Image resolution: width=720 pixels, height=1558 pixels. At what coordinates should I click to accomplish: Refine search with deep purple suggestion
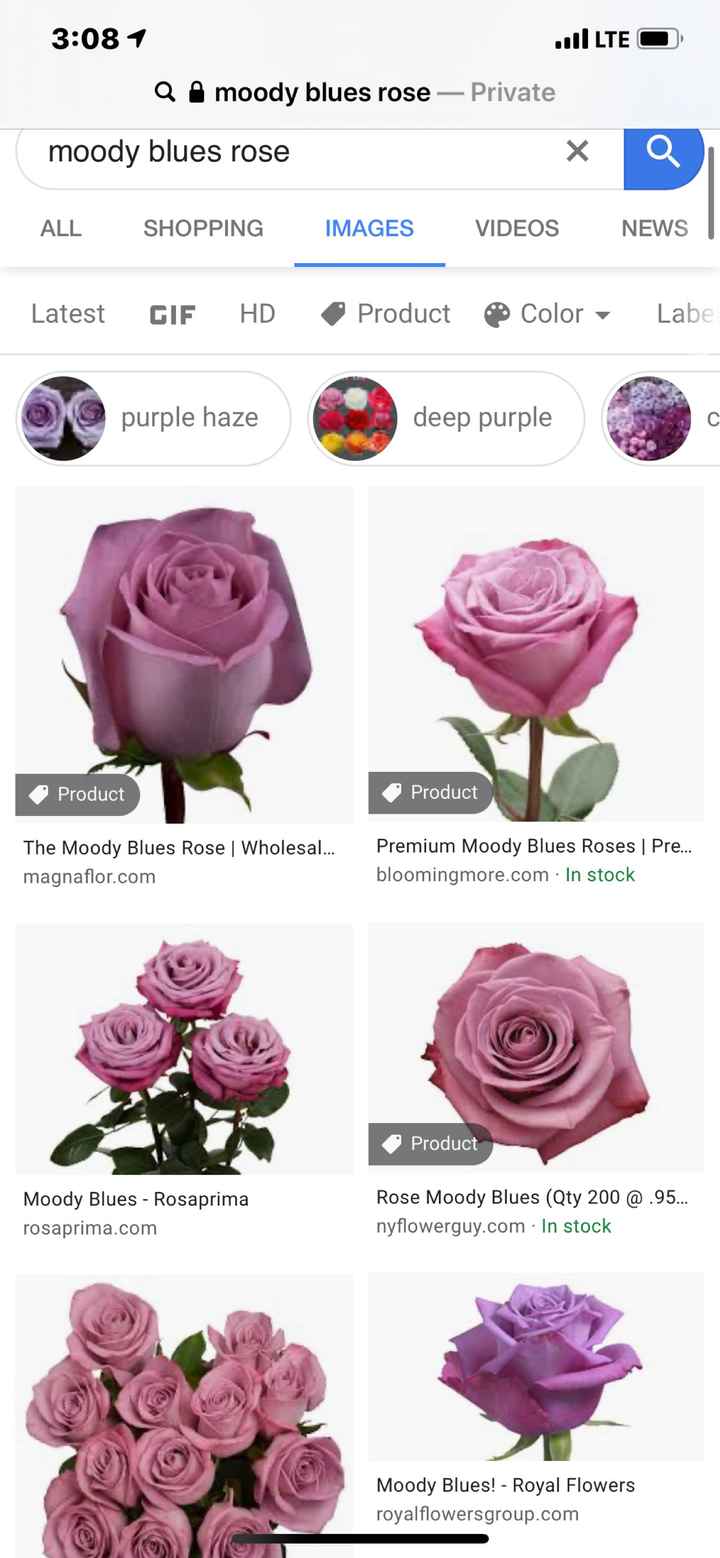coord(446,418)
